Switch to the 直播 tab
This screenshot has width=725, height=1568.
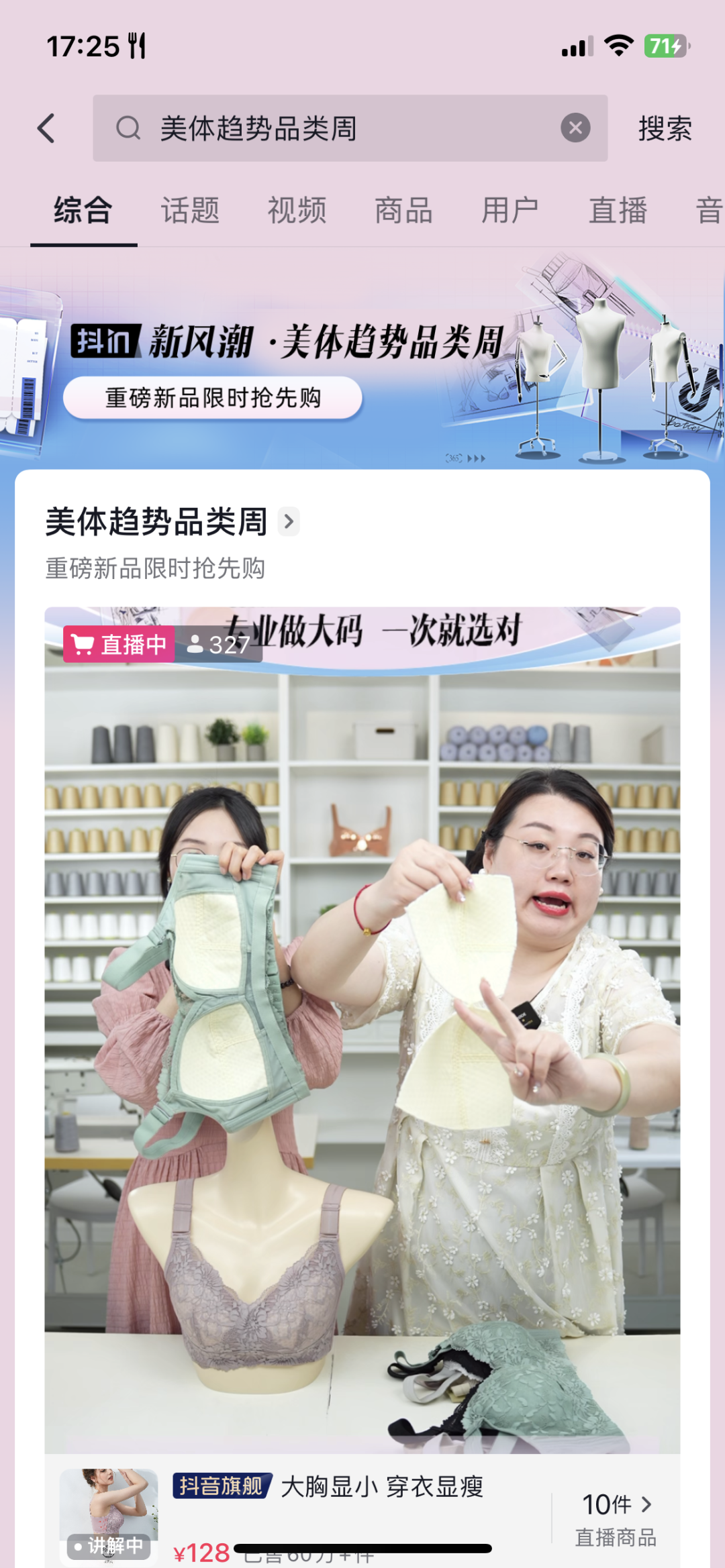tap(618, 211)
